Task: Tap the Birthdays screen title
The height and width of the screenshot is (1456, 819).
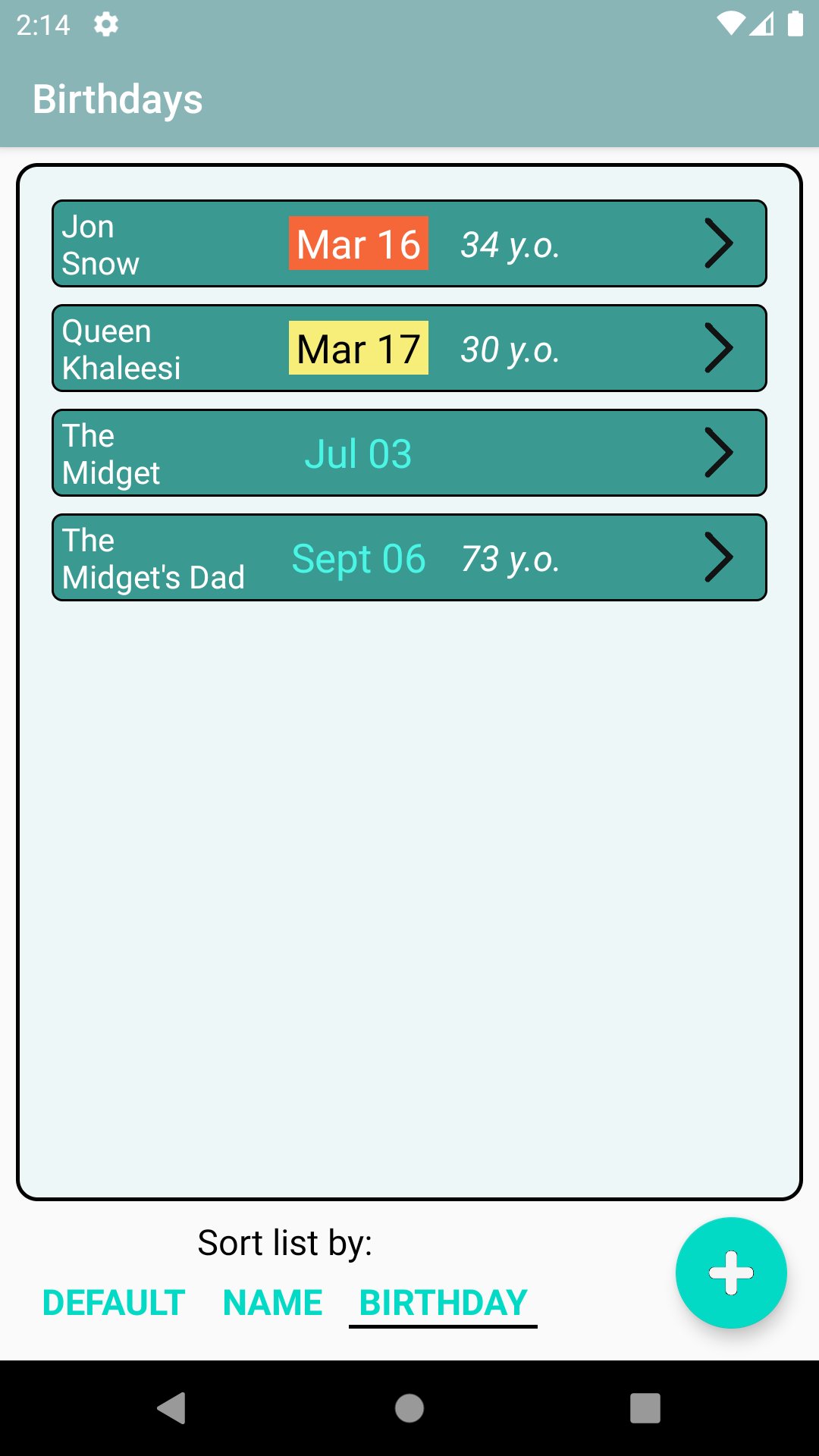Action: pyautogui.click(x=118, y=99)
